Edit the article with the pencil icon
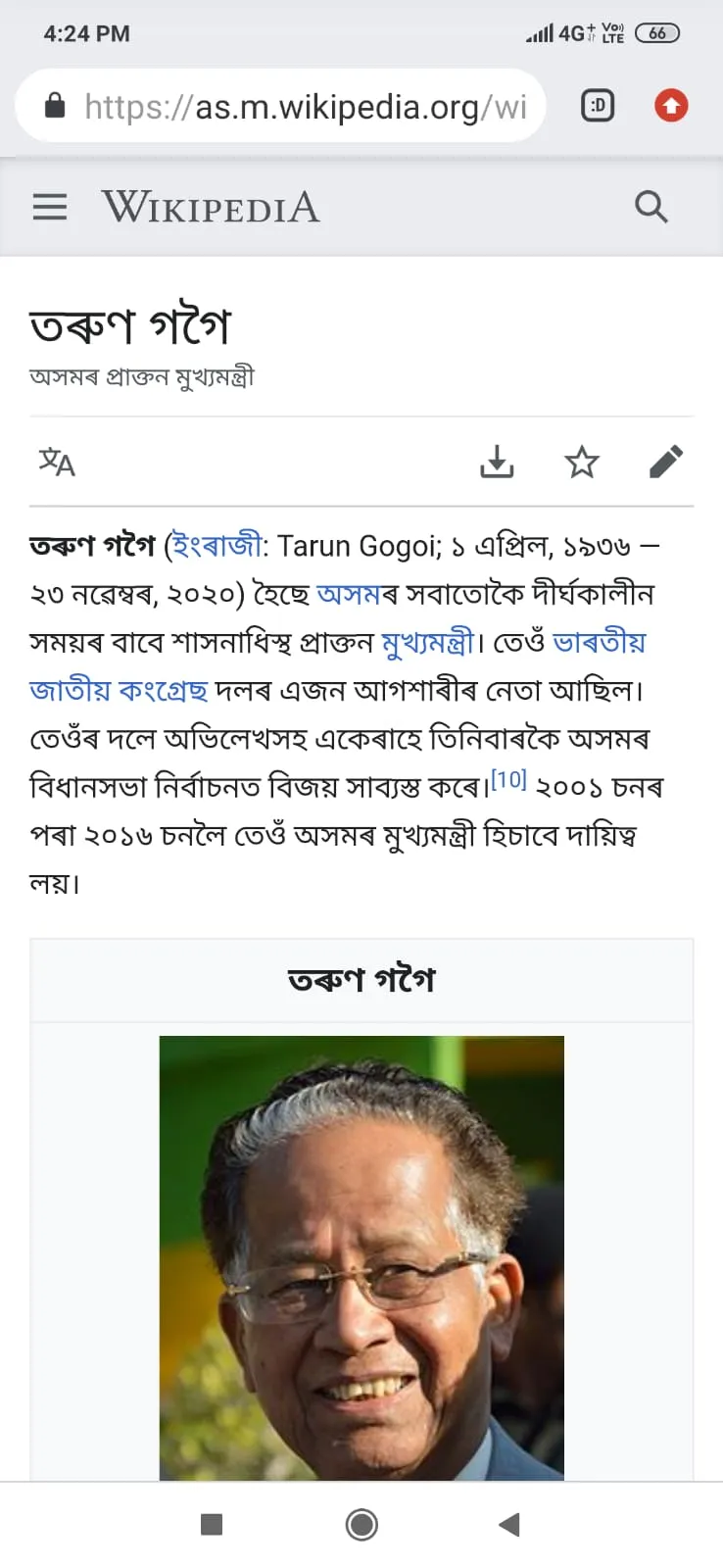This screenshot has width=723, height=1568. [666, 462]
